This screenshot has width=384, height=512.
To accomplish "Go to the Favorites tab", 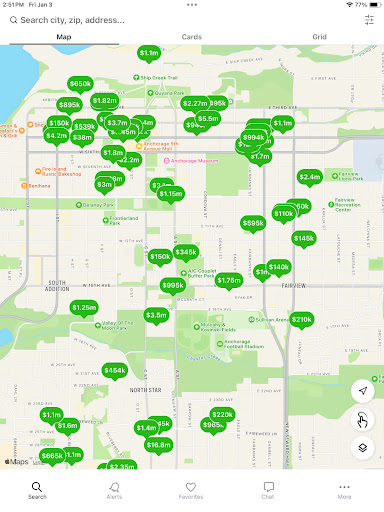I will click(191, 491).
